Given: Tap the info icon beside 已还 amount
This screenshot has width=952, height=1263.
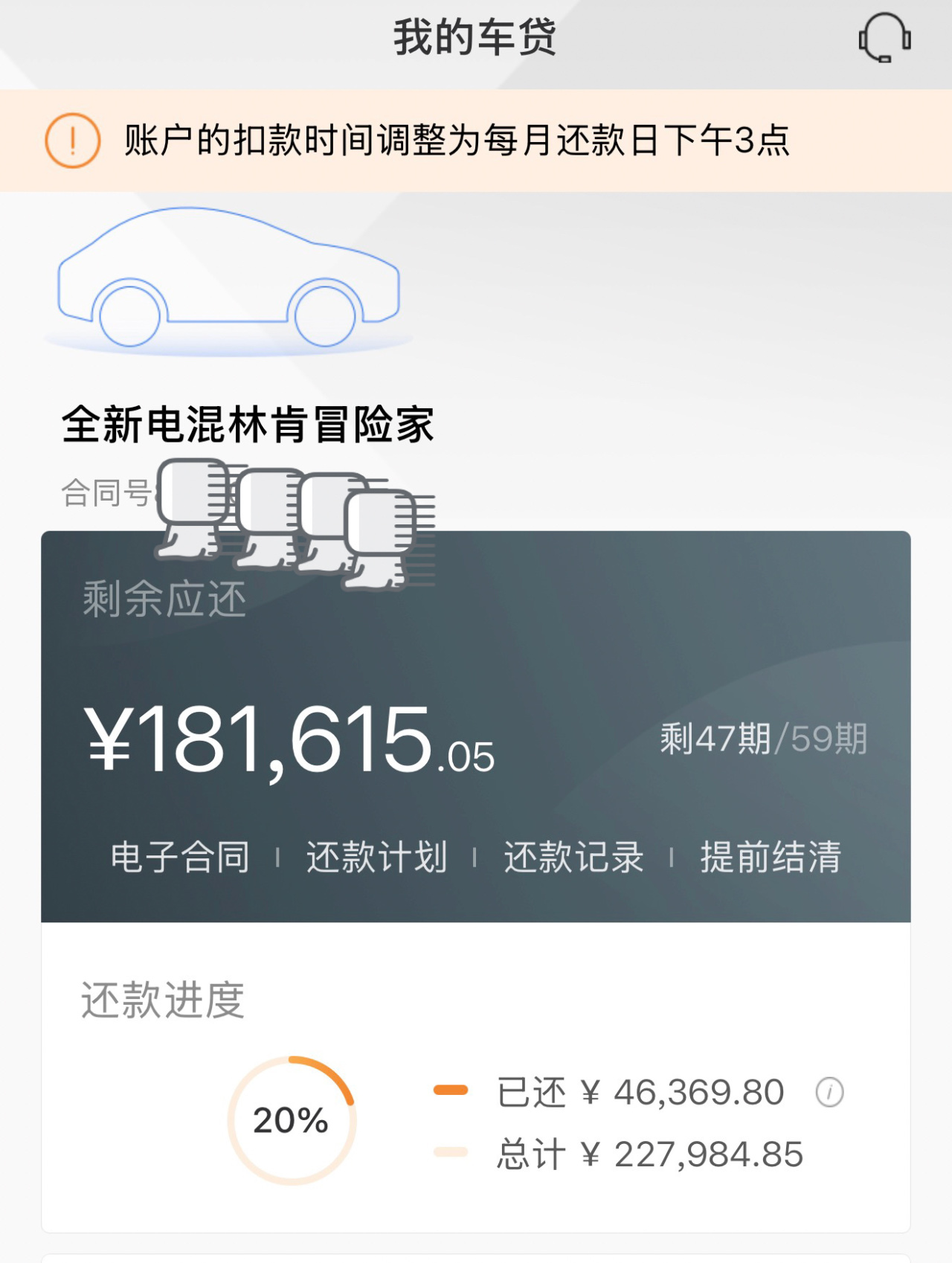Looking at the screenshot, I should coord(829,1093).
